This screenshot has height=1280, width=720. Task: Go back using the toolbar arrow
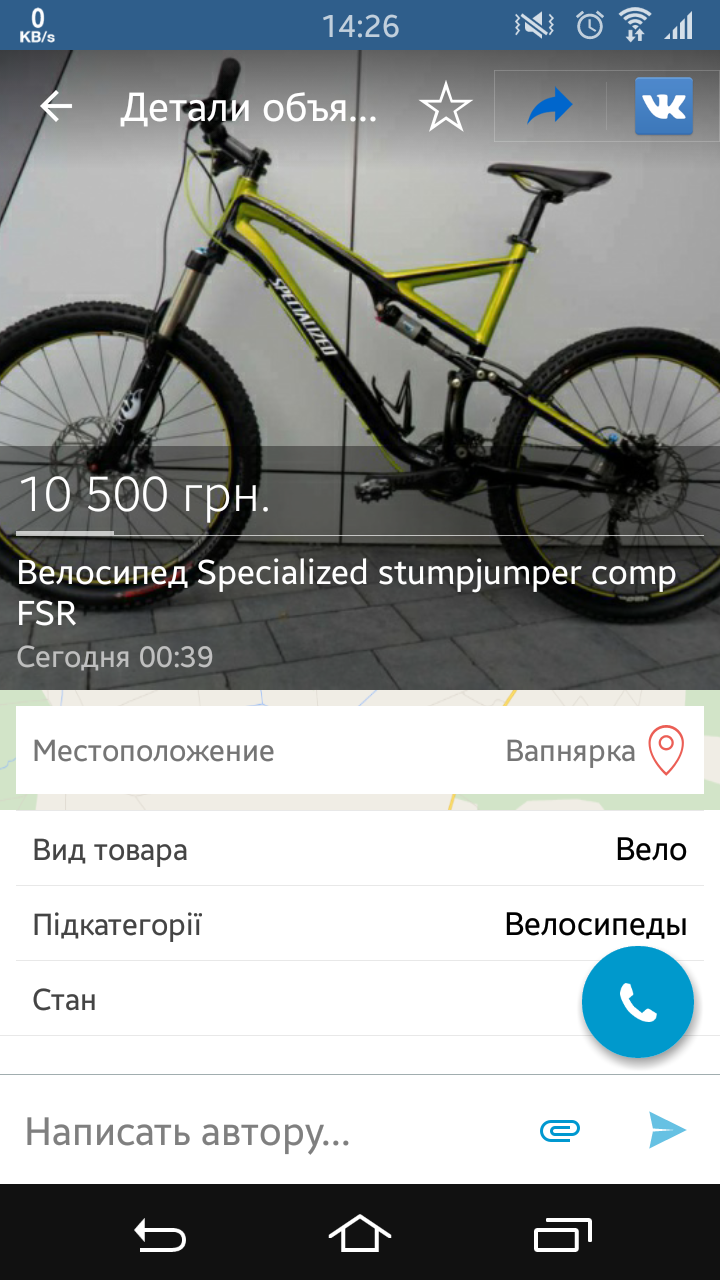coord(57,107)
